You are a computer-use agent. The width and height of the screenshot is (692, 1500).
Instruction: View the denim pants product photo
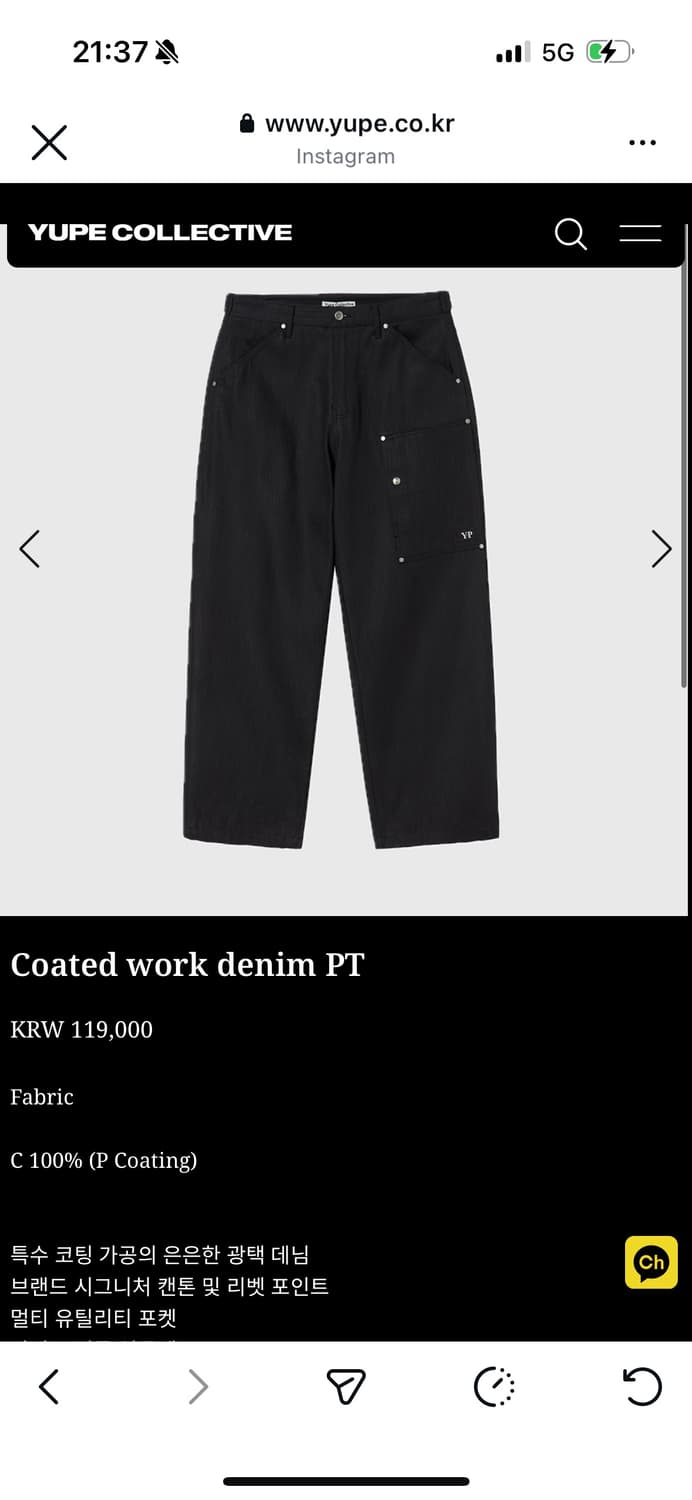click(341, 570)
